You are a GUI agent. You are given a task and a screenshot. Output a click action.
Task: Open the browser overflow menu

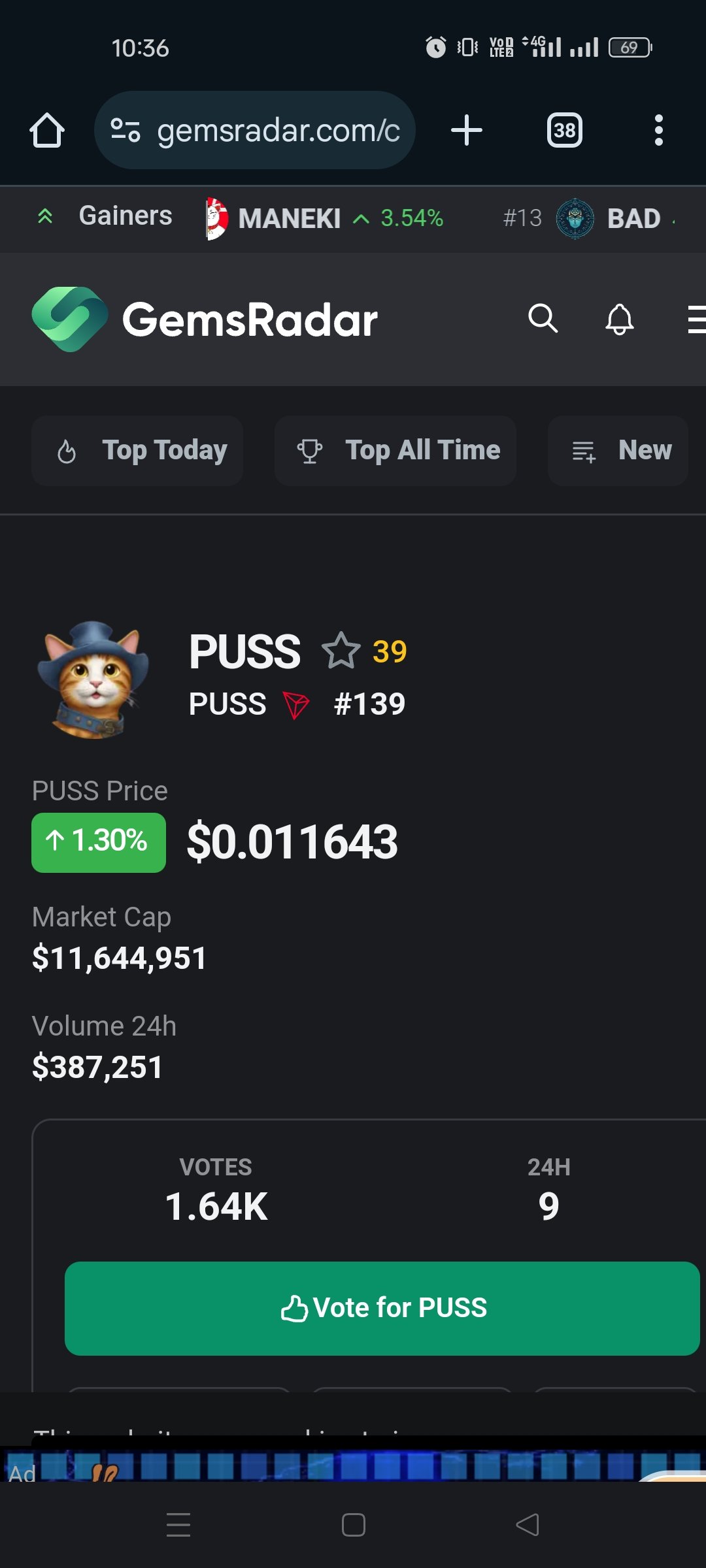click(x=659, y=130)
